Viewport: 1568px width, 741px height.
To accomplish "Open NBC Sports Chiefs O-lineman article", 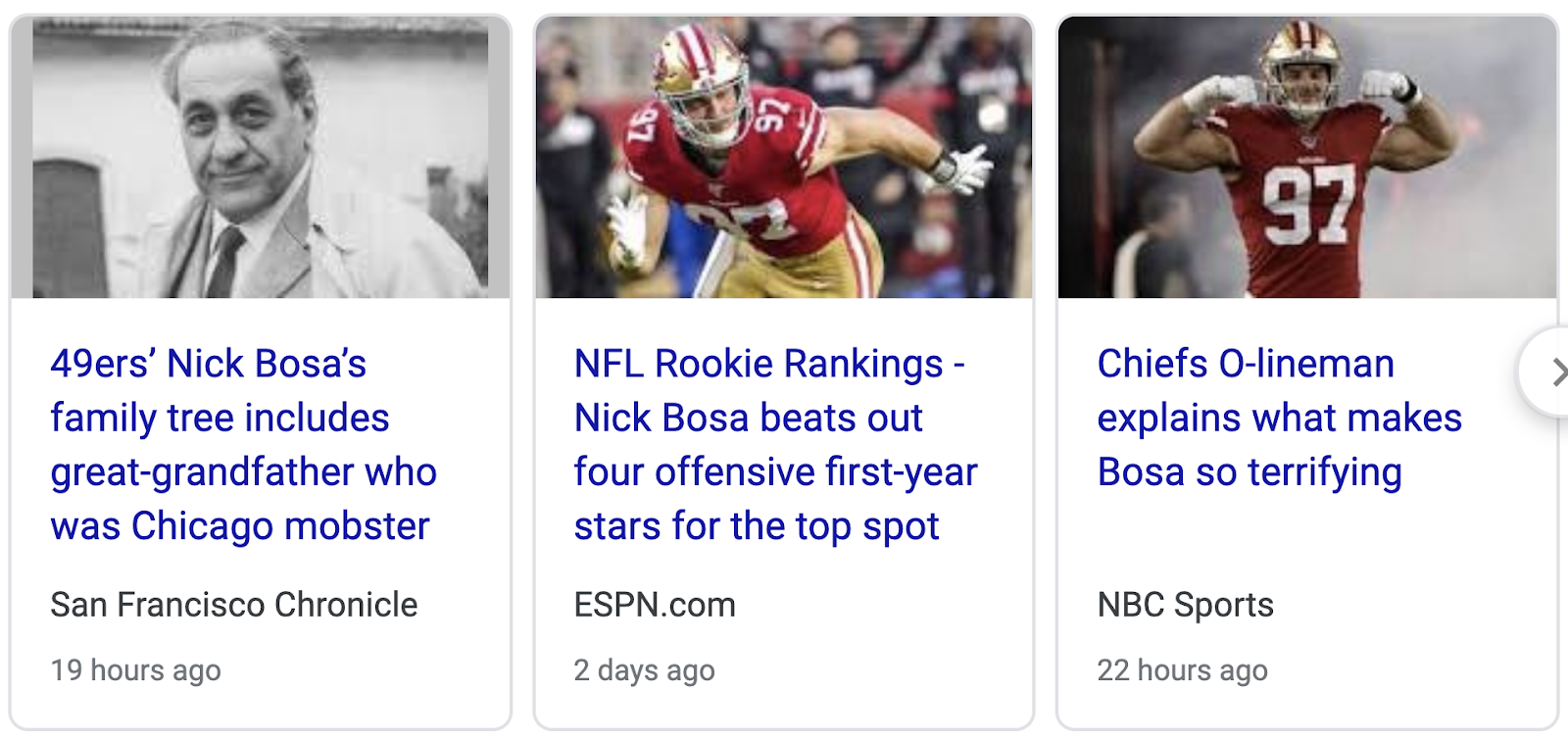I will pos(1279,418).
